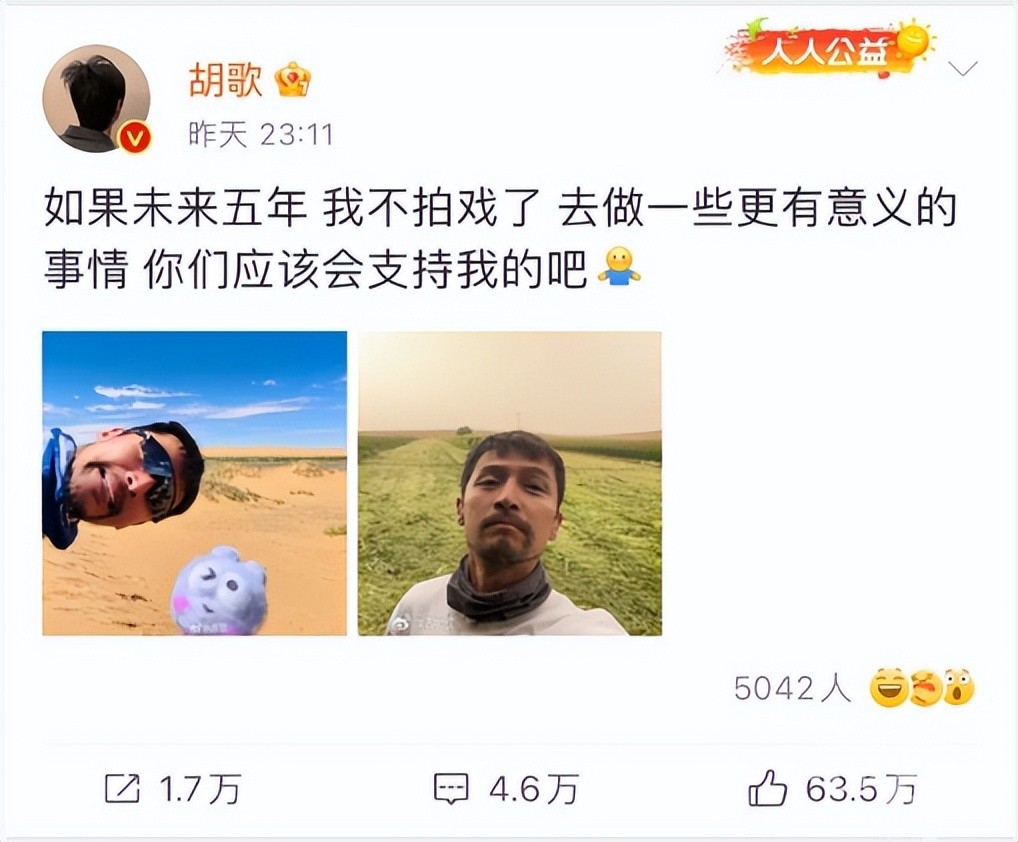Screen dimensions: 1018x842
Task: Open the 人人公益 badge
Action: point(831,49)
